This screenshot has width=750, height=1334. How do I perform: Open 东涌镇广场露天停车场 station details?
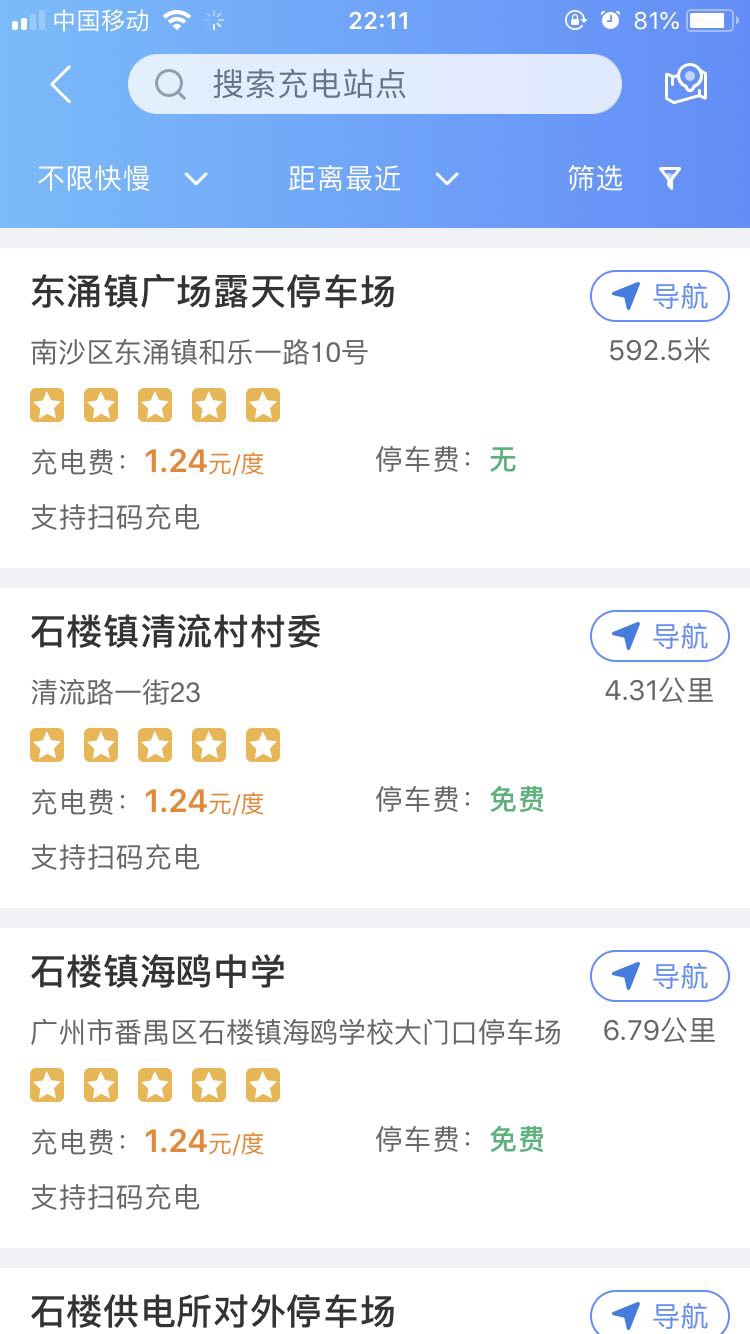[375, 408]
